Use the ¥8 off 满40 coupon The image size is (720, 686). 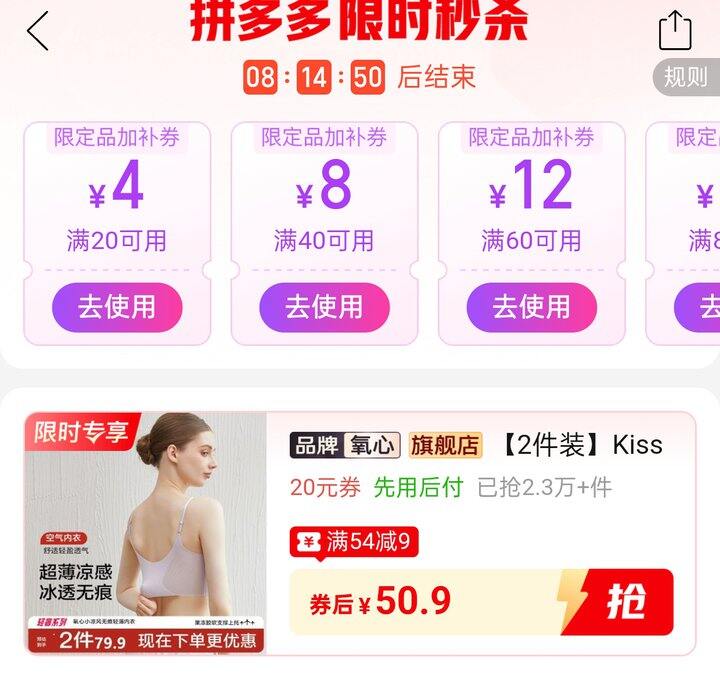324,307
